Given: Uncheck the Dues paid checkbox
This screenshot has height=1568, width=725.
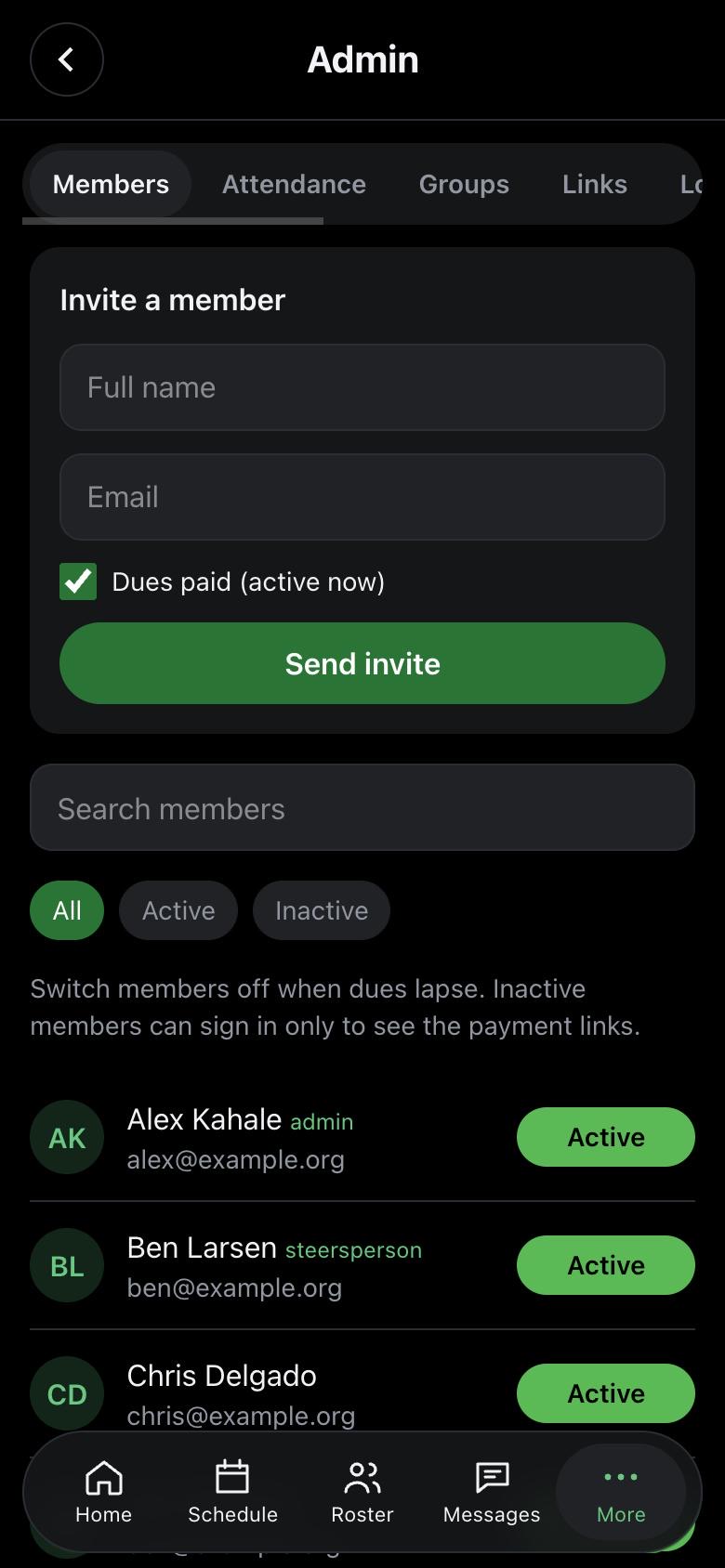Looking at the screenshot, I should click(x=78, y=581).
